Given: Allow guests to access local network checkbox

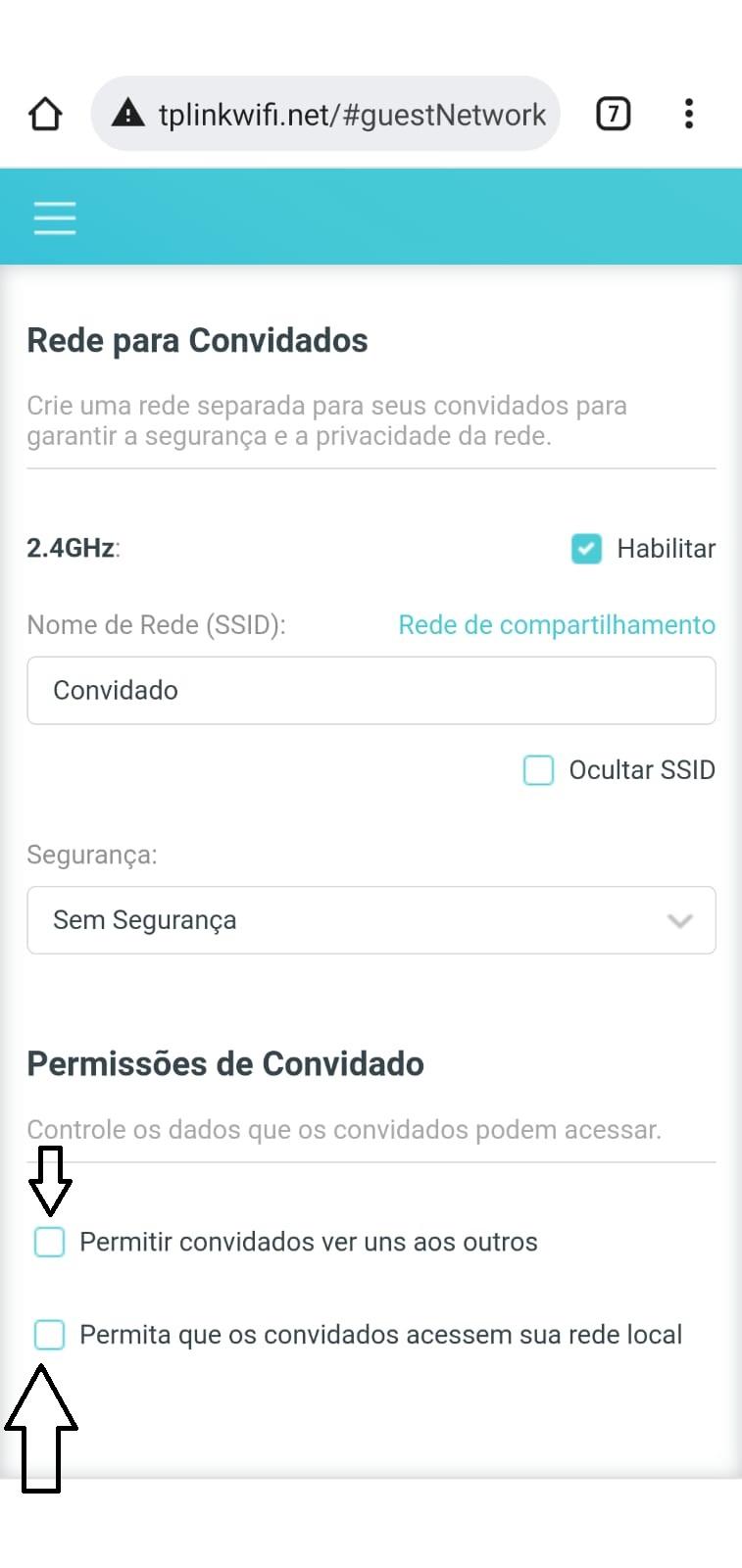Looking at the screenshot, I should coord(49,1335).
